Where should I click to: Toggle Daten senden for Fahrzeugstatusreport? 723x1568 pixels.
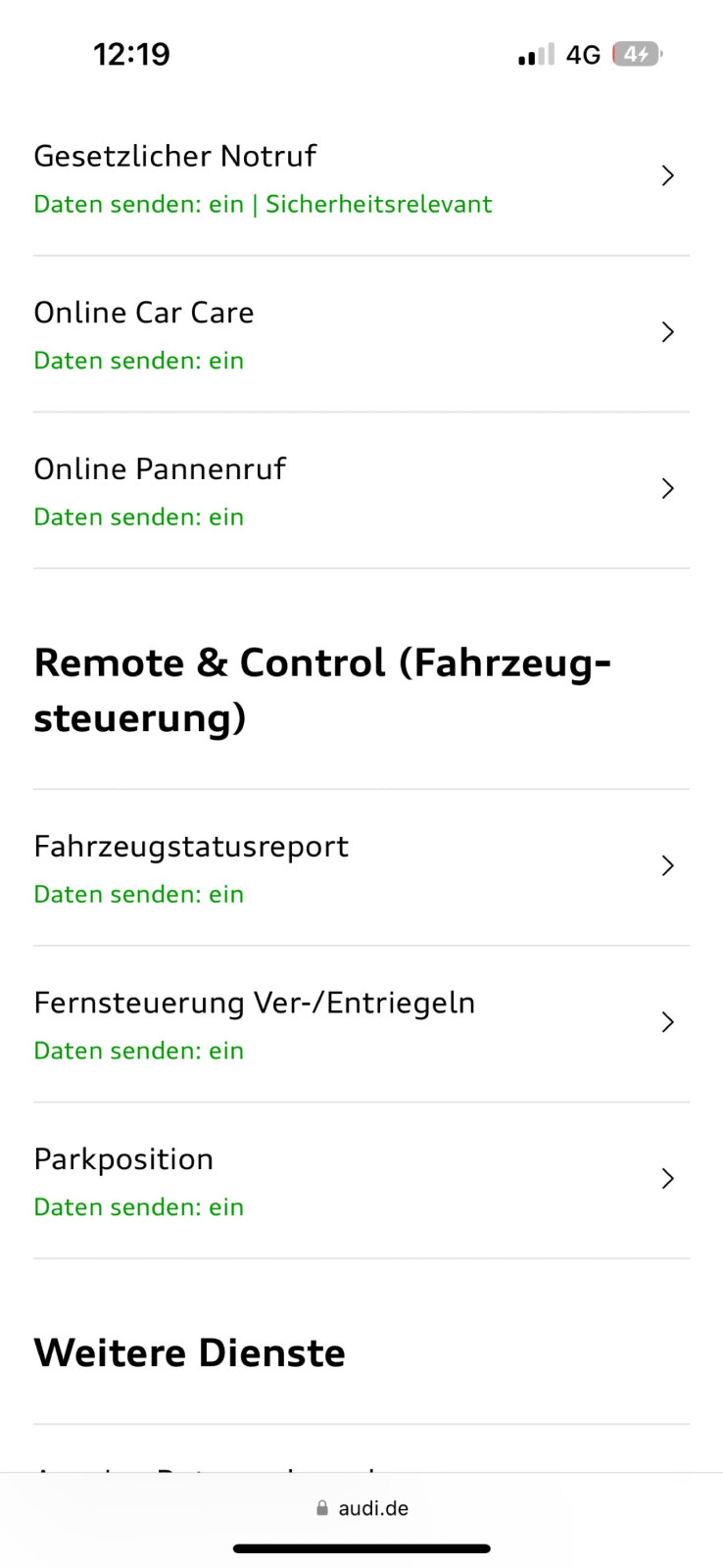138,894
